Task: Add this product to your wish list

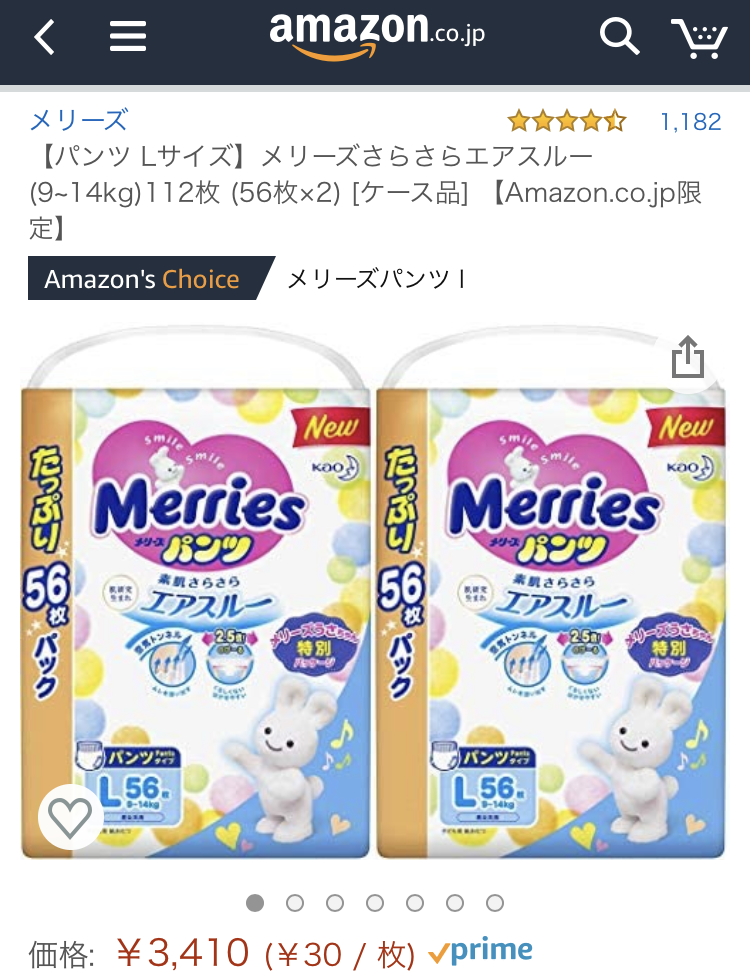Action: click(x=70, y=819)
